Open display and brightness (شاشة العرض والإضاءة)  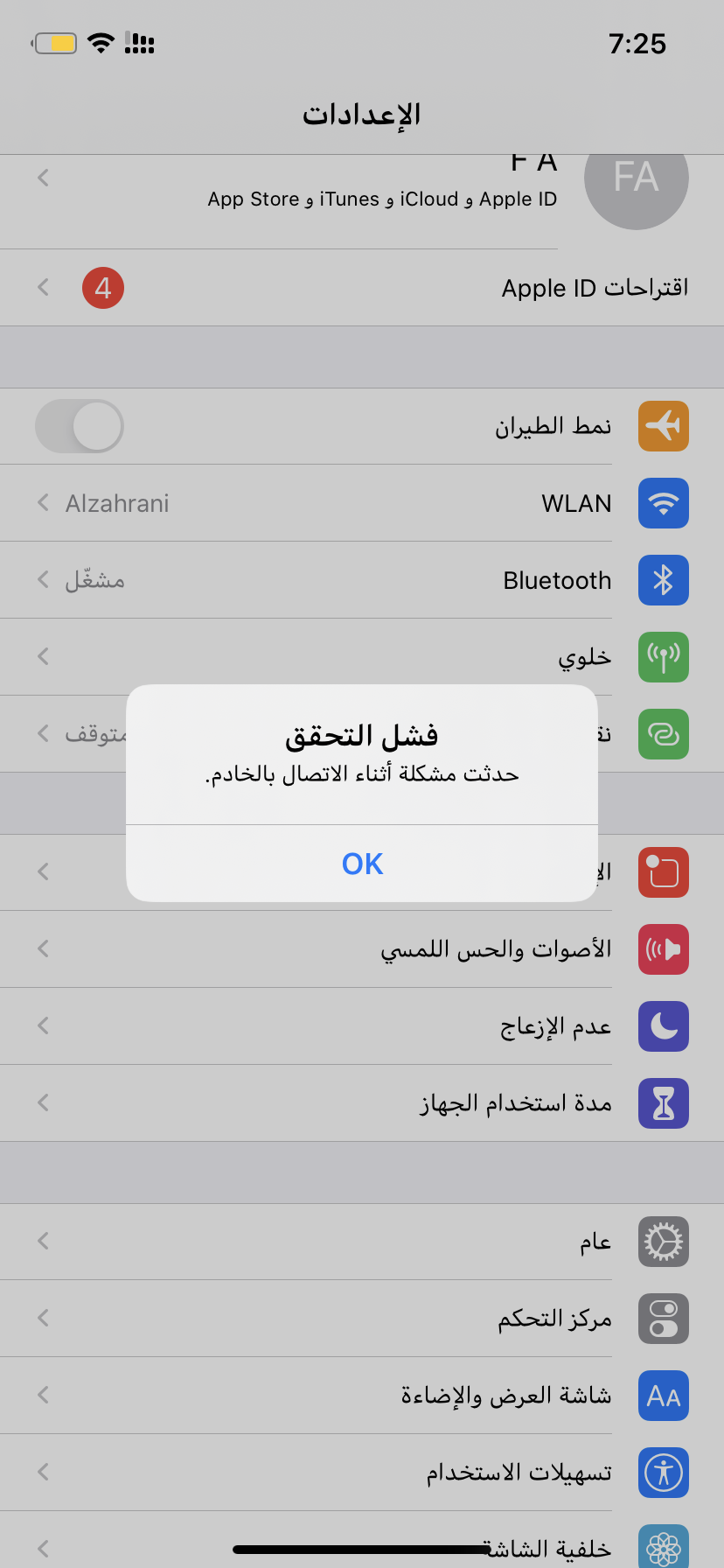tap(362, 1396)
